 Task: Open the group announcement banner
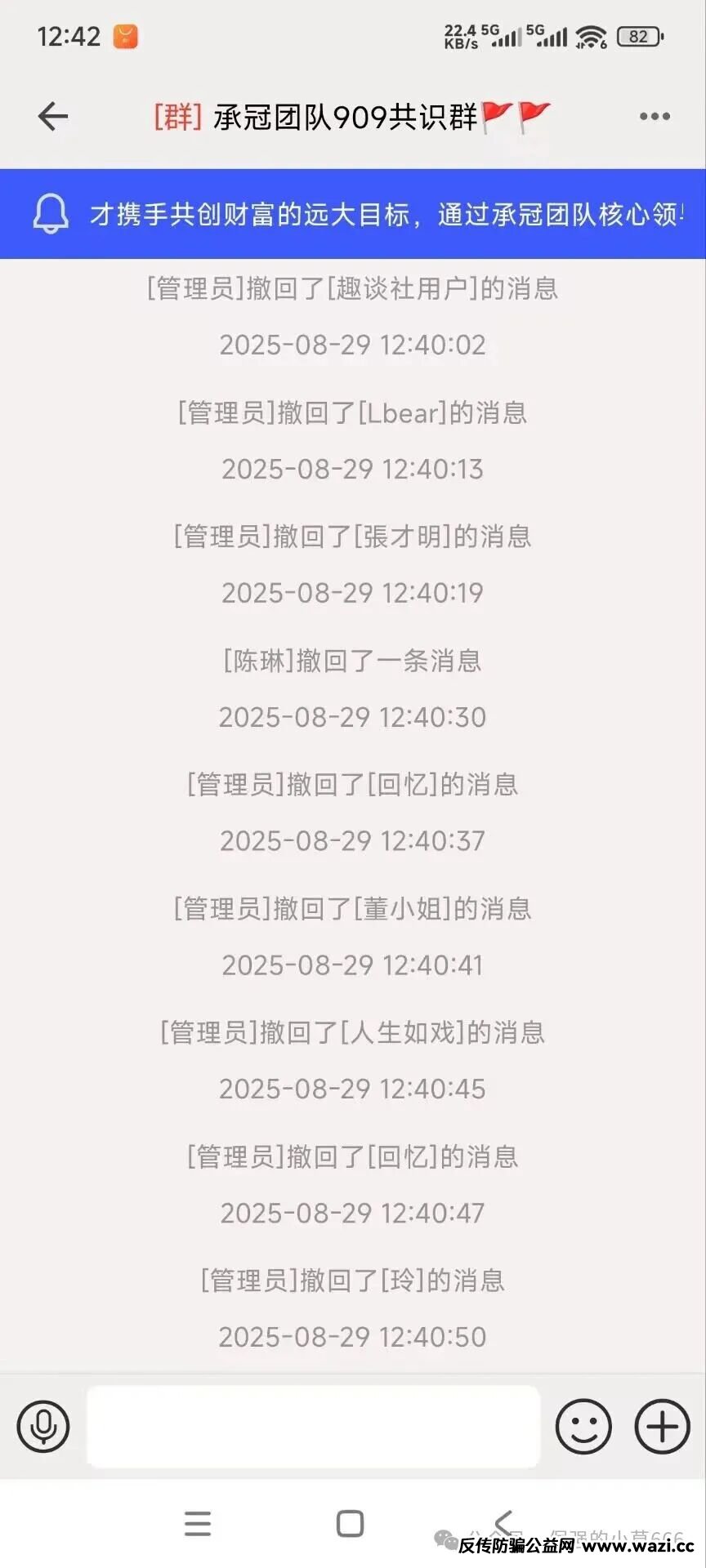tap(353, 214)
